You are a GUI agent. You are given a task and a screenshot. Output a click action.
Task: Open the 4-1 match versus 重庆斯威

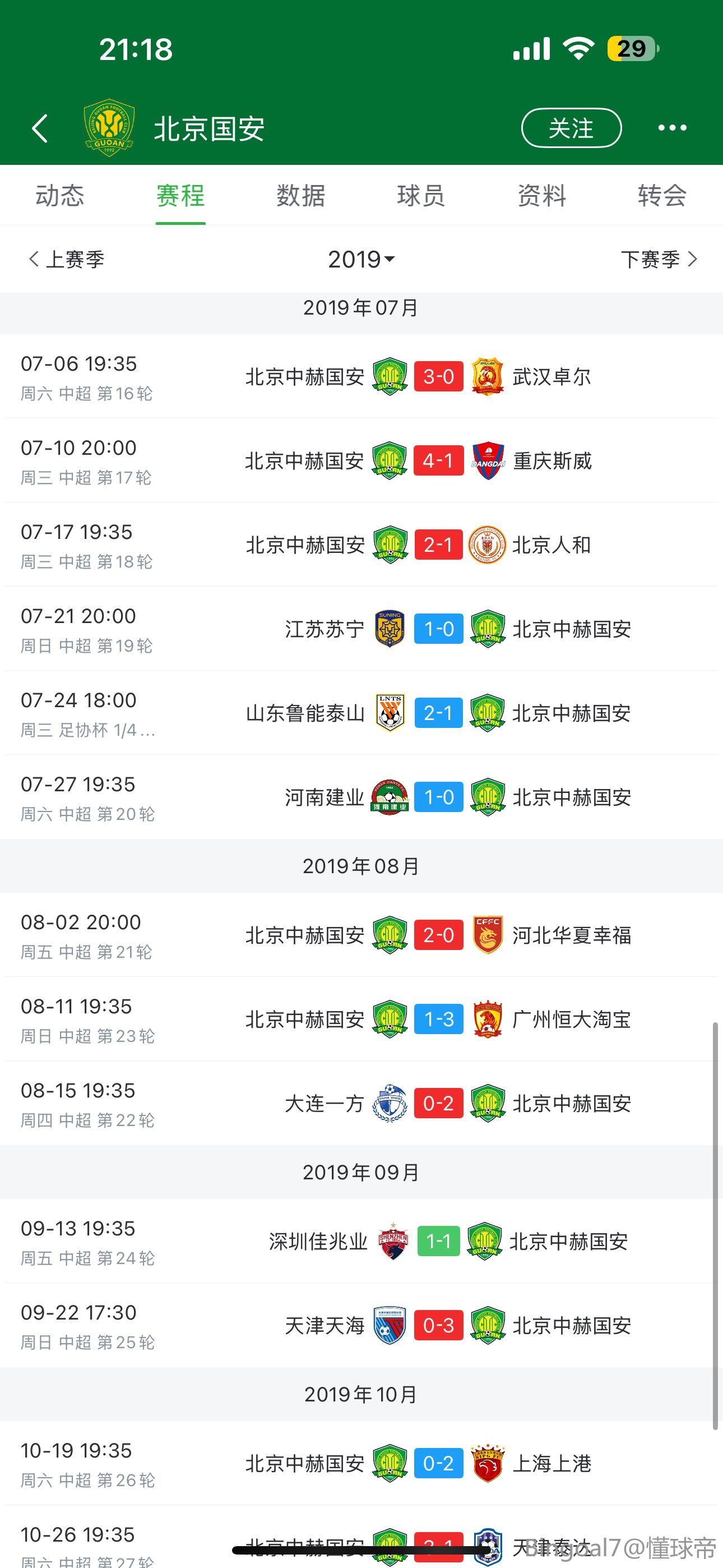click(x=361, y=461)
